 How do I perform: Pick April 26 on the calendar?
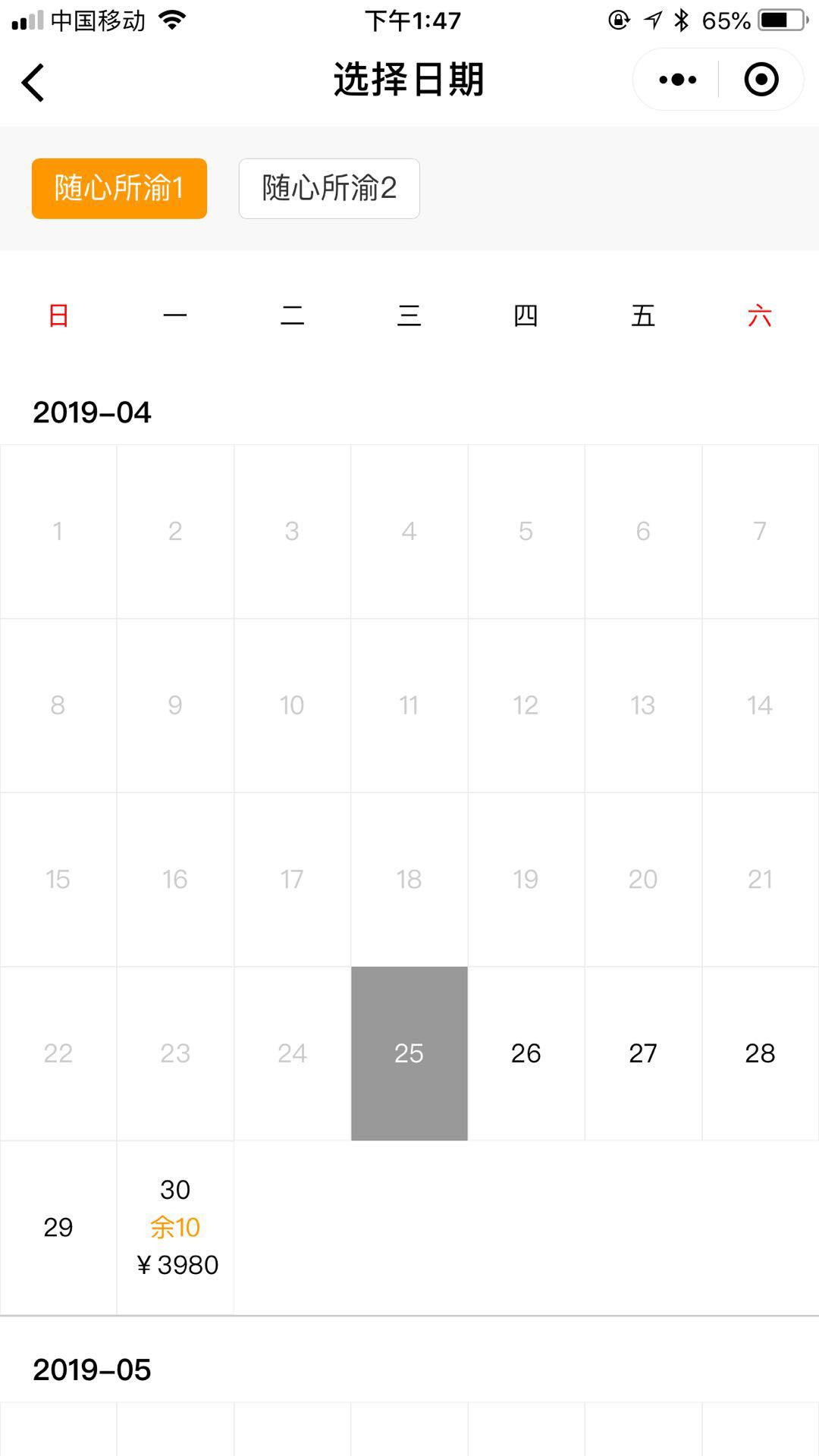coord(526,1053)
